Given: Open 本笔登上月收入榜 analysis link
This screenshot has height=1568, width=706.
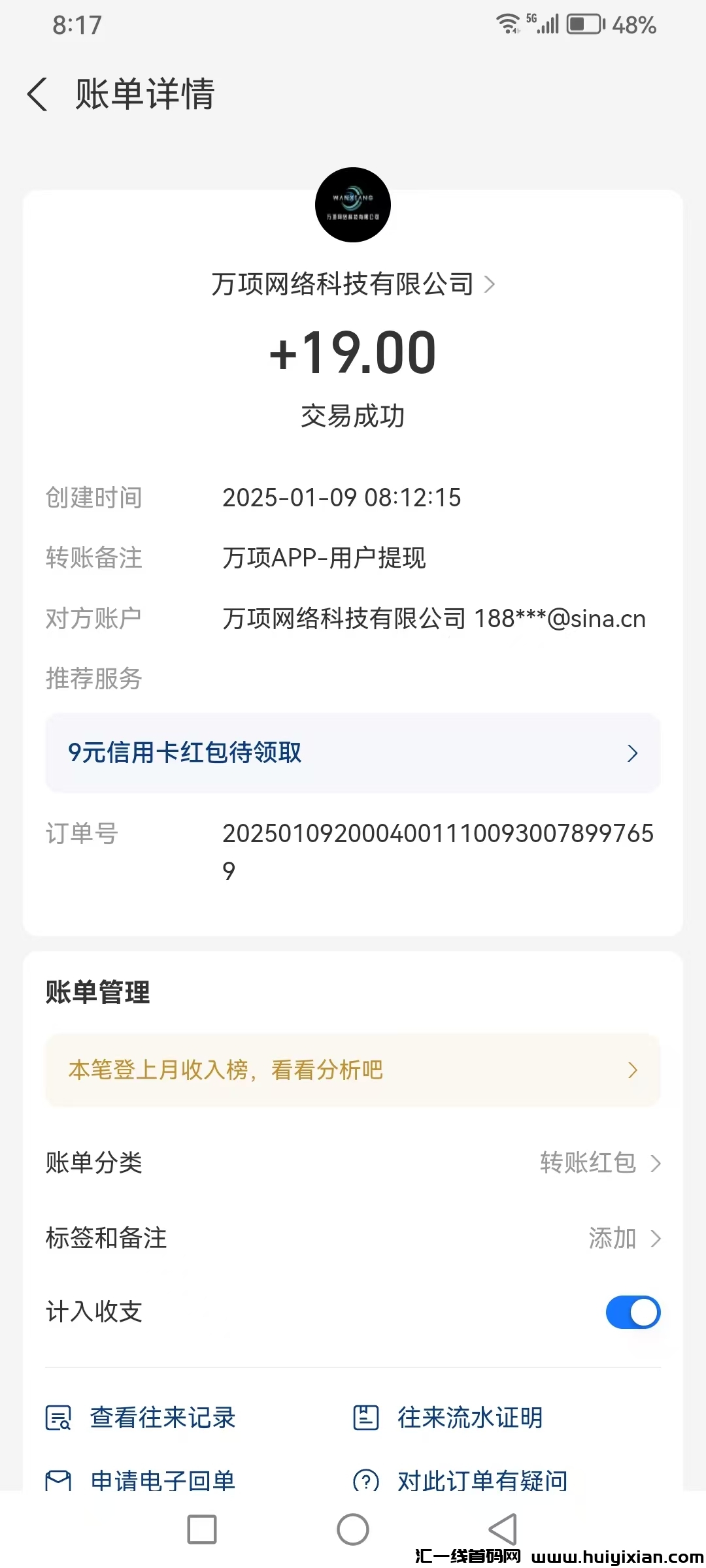Looking at the screenshot, I should (353, 1070).
